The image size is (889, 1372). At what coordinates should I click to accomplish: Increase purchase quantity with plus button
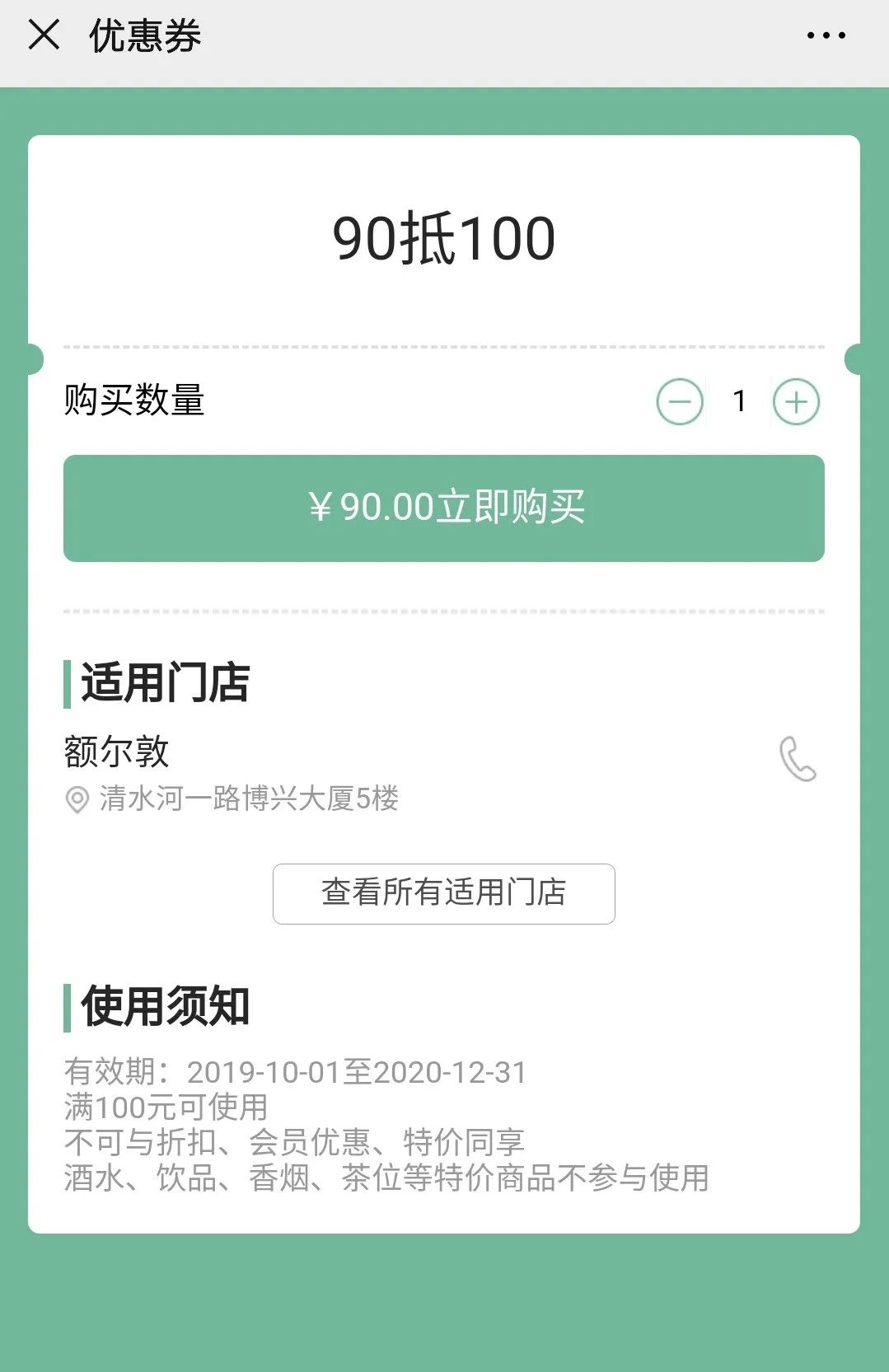pos(796,402)
